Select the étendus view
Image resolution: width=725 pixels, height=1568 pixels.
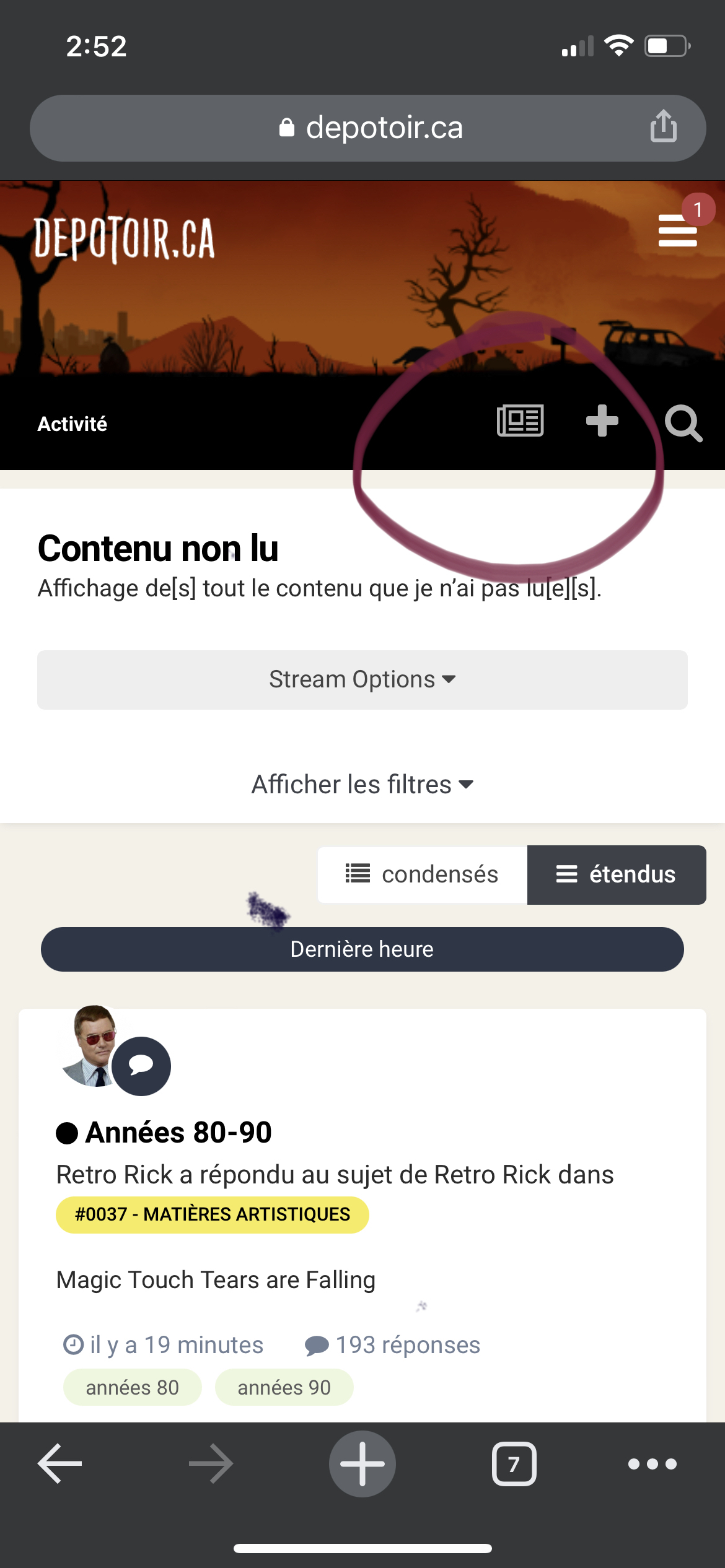(x=617, y=874)
